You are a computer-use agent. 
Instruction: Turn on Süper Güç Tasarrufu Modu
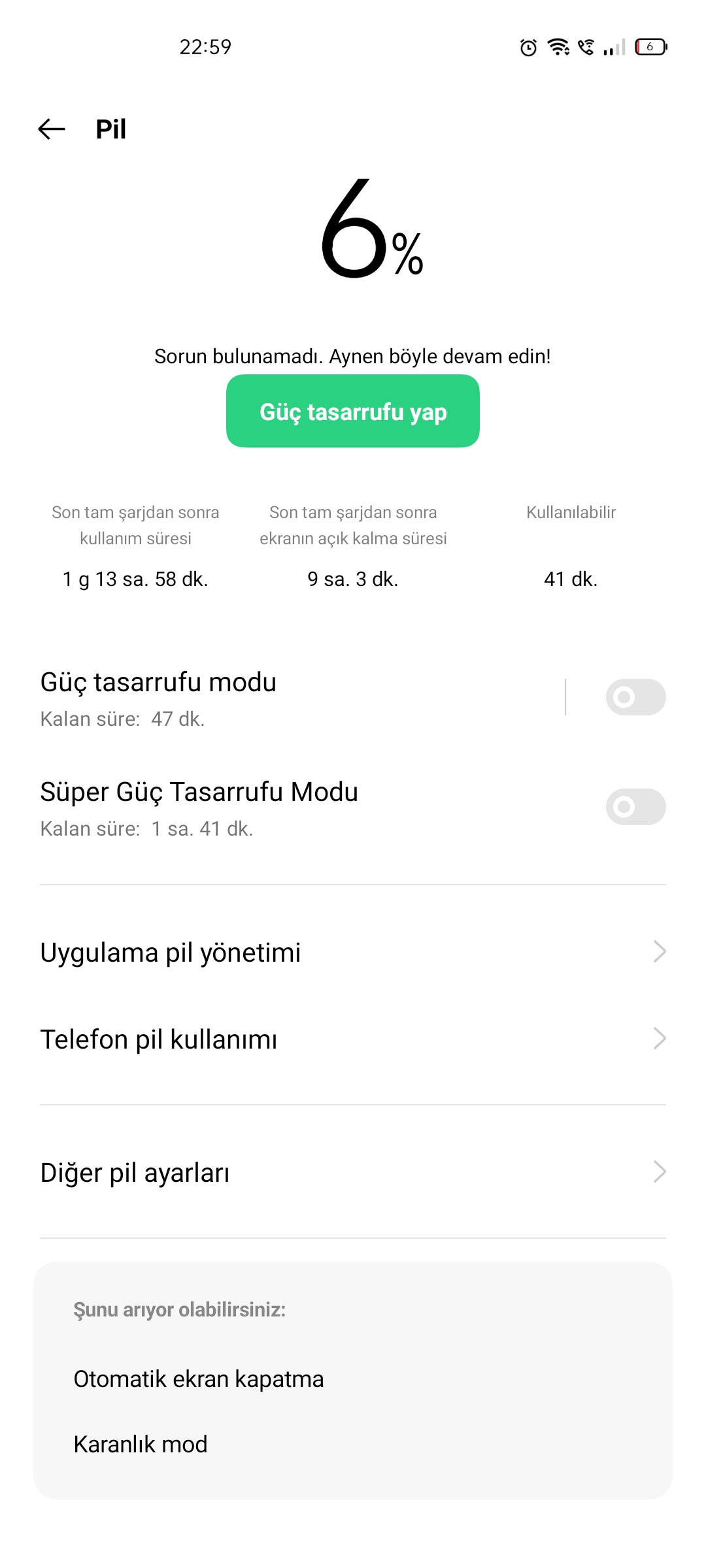tap(635, 807)
